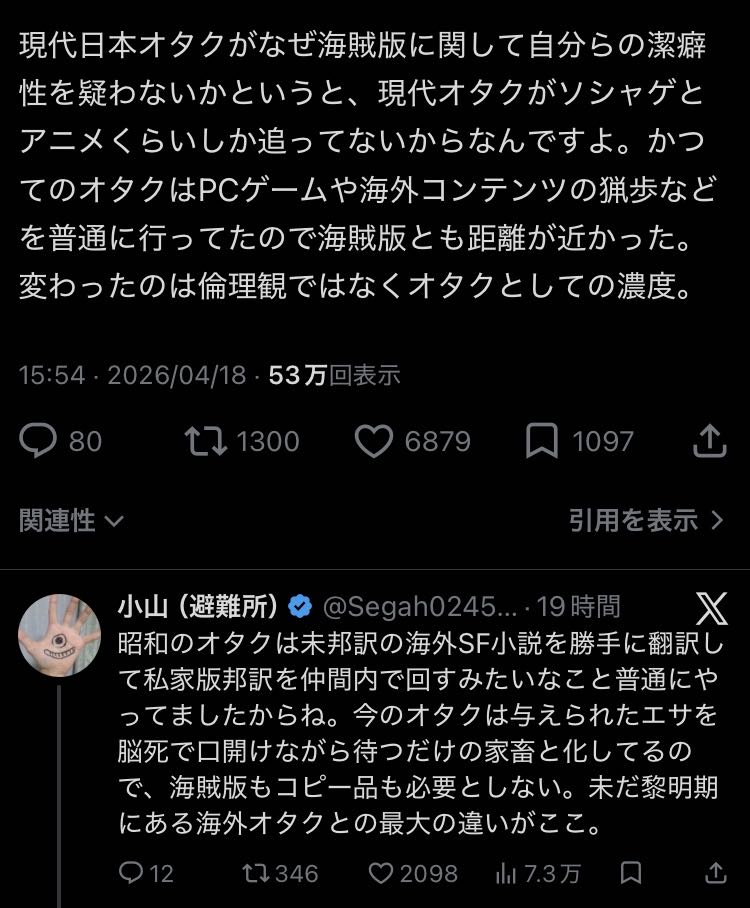
Task: Repost 小山's reply with 346 reposts
Action: [256, 874]
